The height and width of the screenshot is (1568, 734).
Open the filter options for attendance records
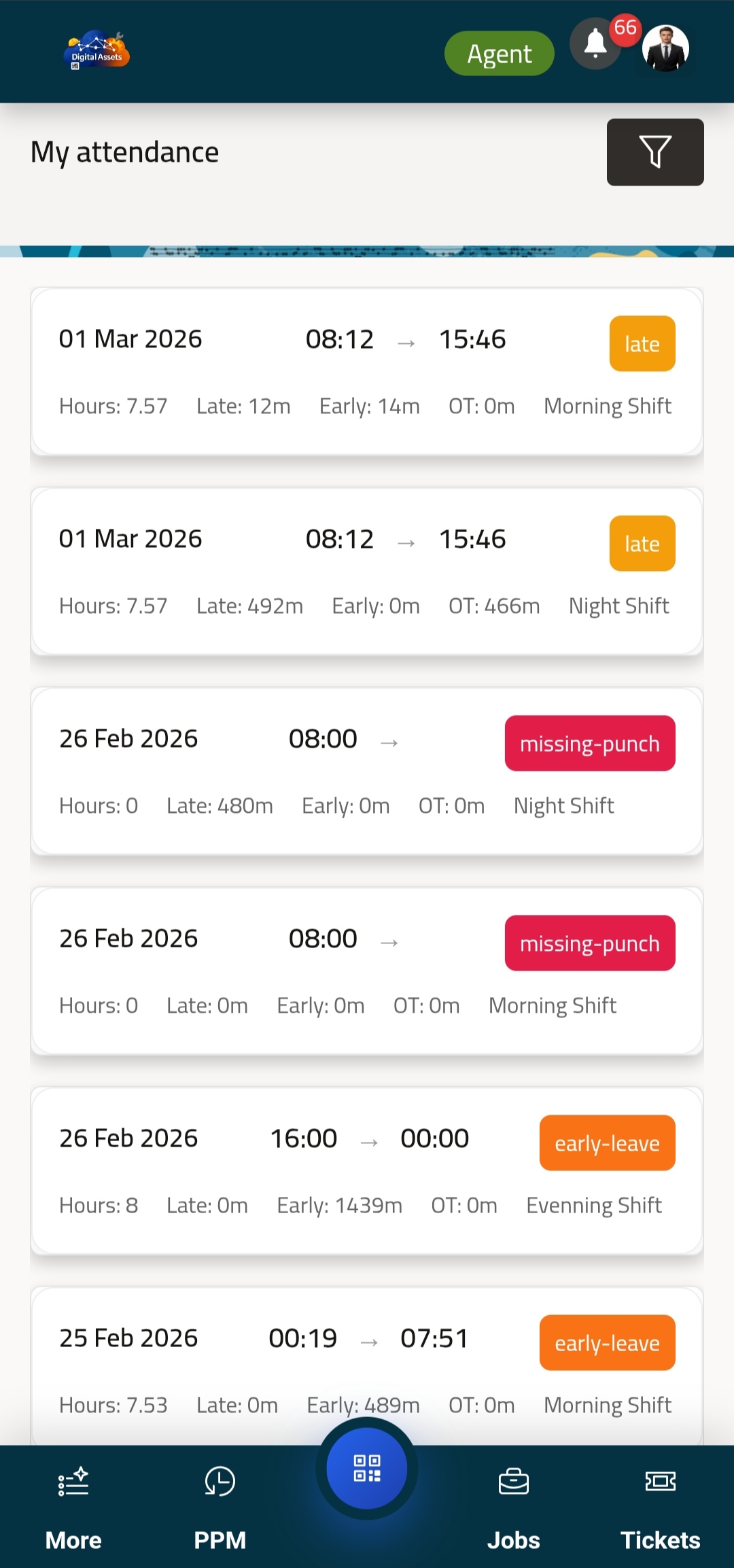[x=654, y=152]
